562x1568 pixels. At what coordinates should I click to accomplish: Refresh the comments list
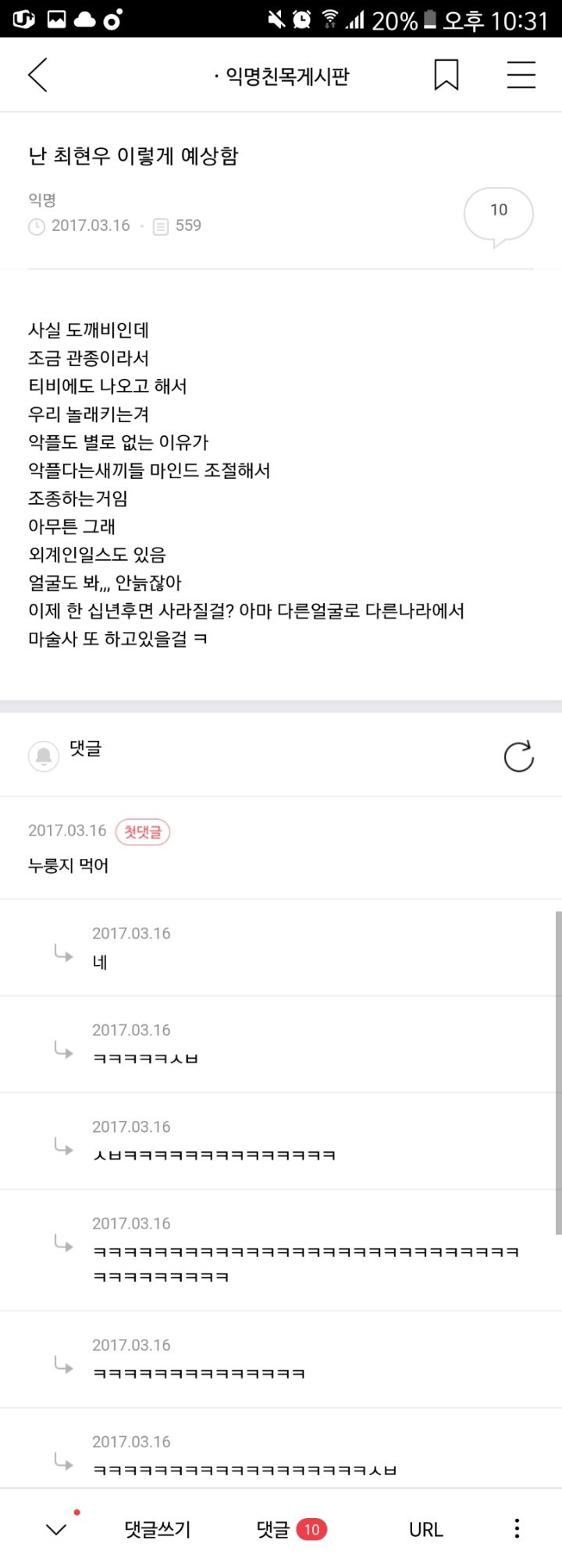point(518,756)
